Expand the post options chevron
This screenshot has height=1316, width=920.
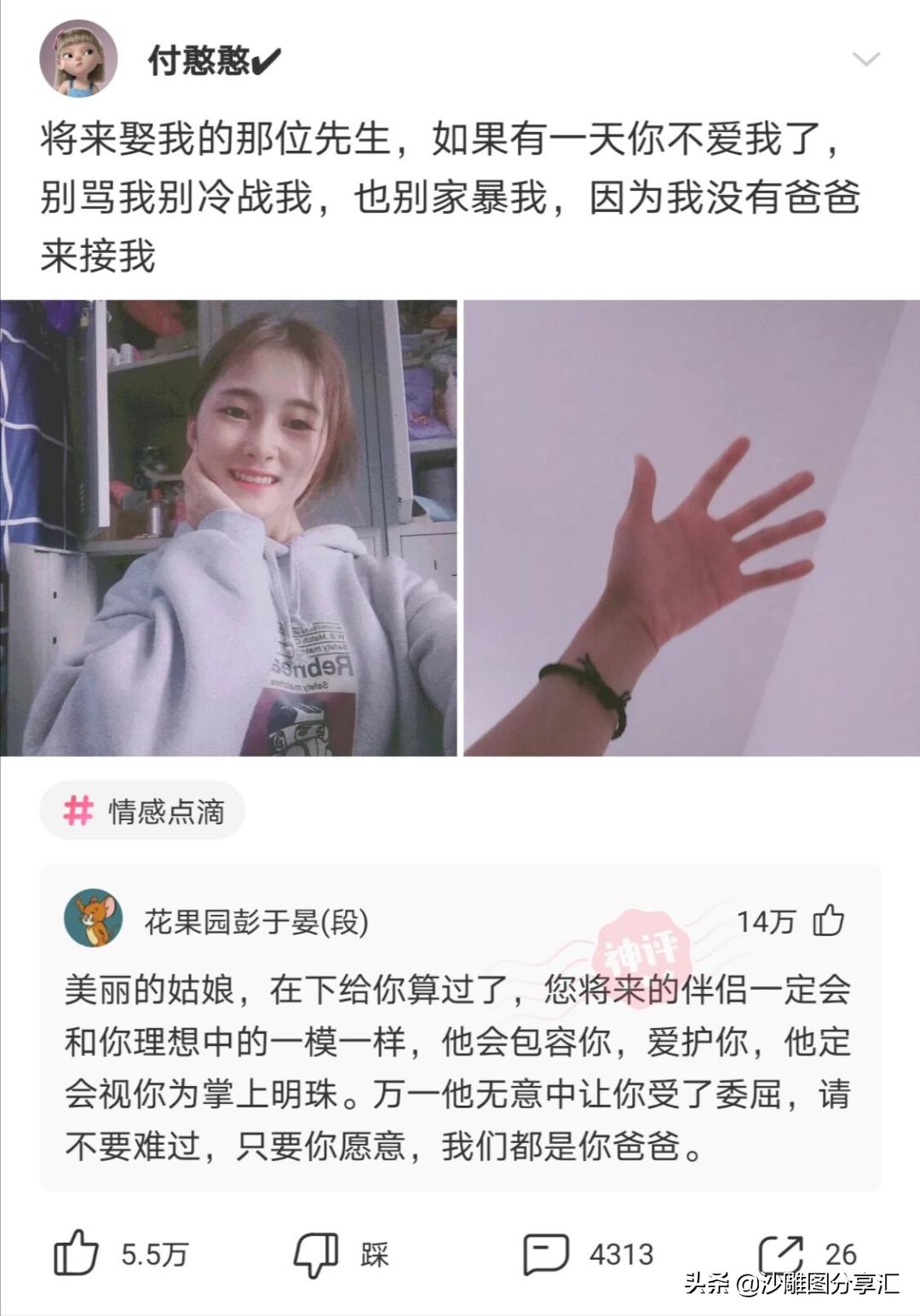click(866, 60)
